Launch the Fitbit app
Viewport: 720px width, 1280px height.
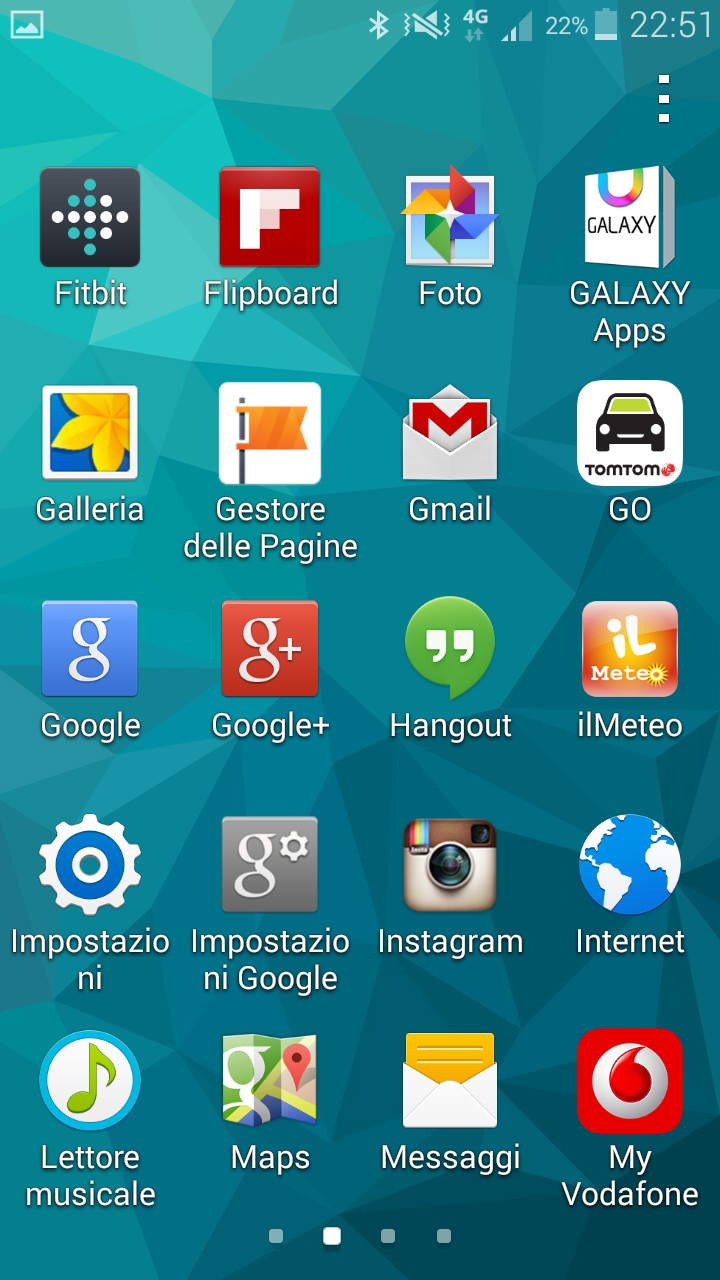click(90, 218)
